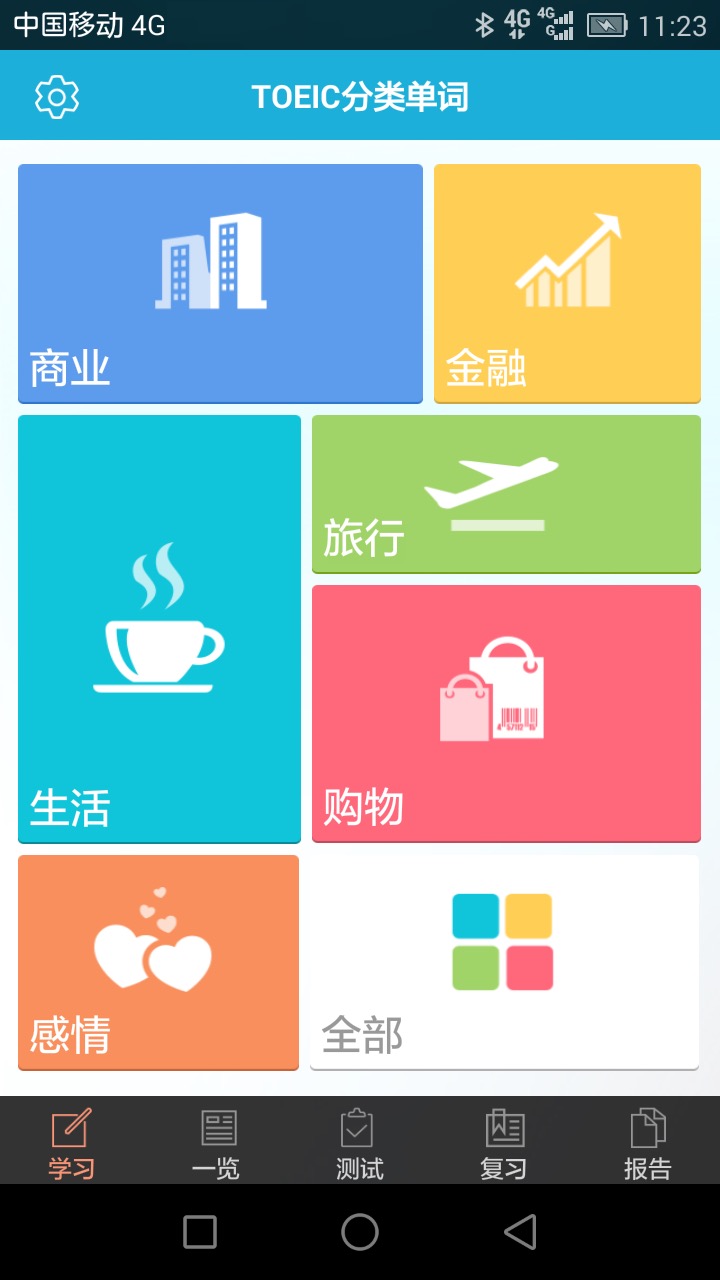
Task: Open the 商业 category tile
Action: pyautogui.click(x=219, y=282)
